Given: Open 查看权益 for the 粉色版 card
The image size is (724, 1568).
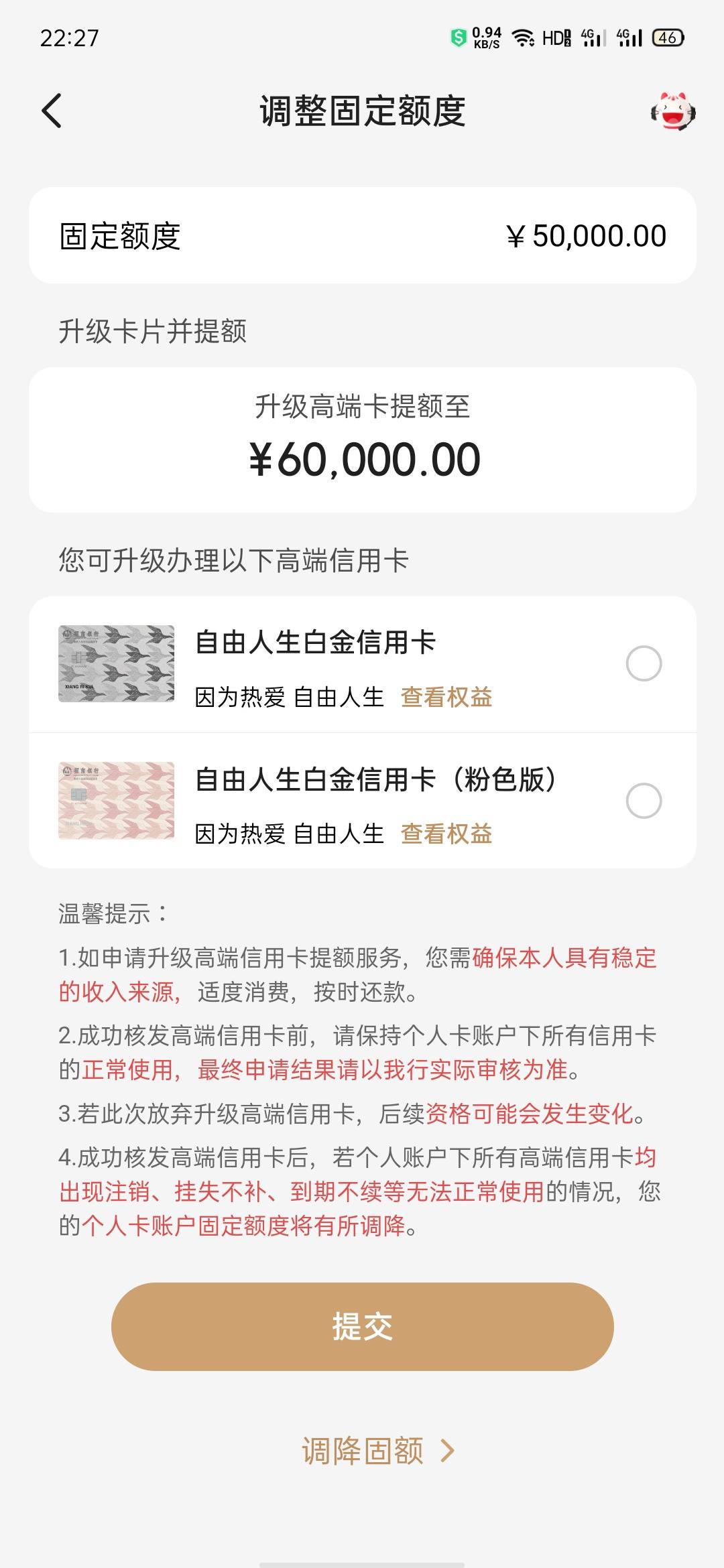Looking at the screenshot, I should 446,834.
